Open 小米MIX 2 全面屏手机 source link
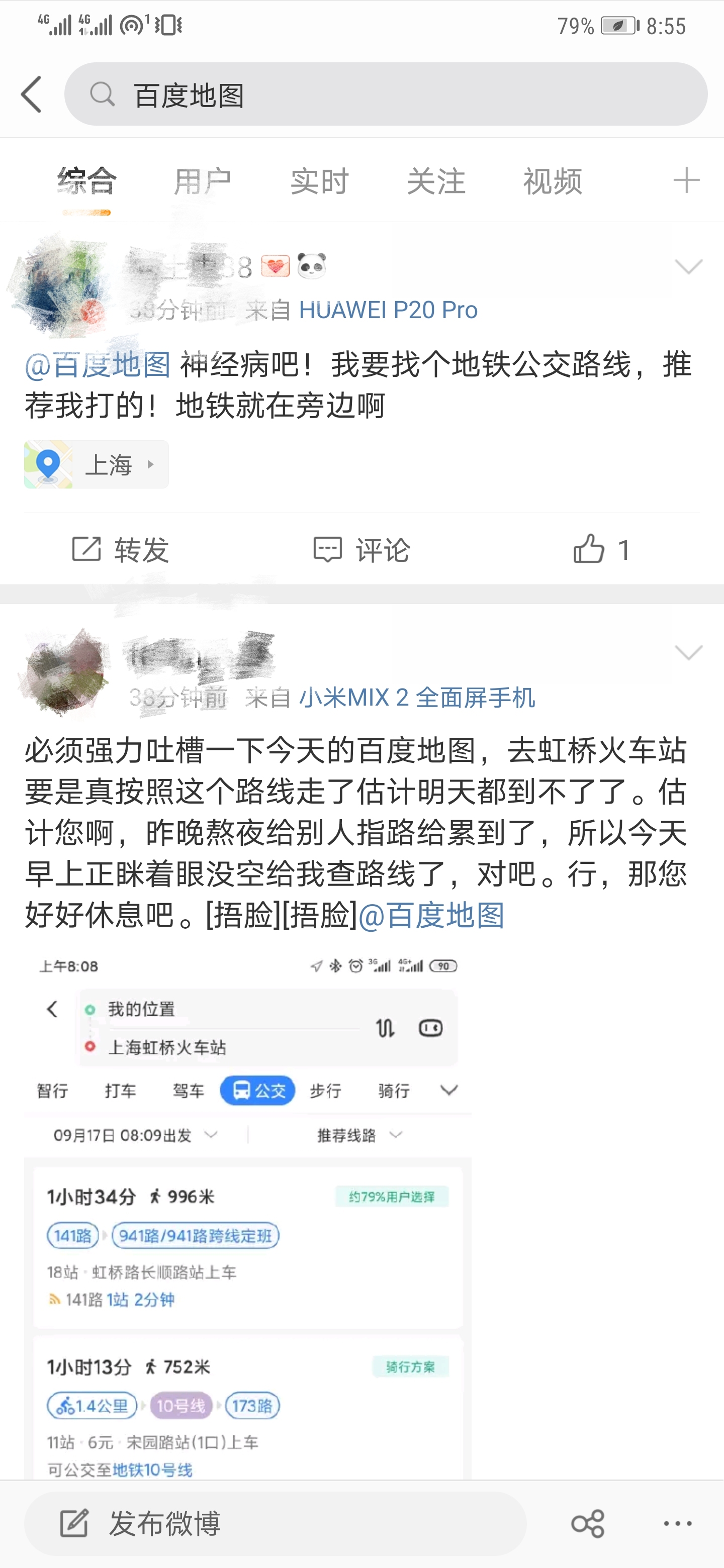Image resolution: width=724 pixels, height=1568 pixels. pyautogui.click(x=417, y=697)
